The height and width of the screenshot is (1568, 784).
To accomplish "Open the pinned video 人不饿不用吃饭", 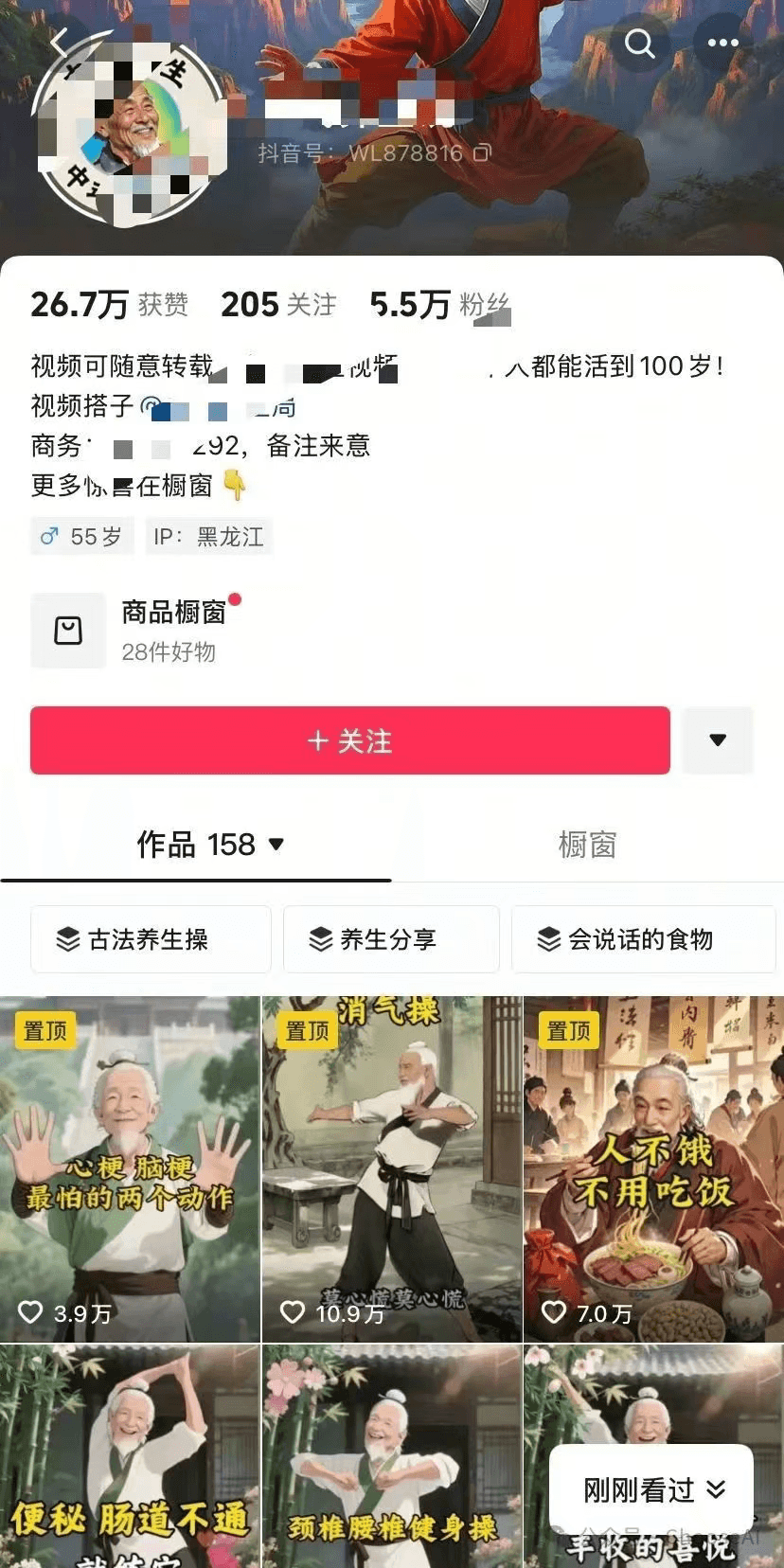I will [x=653, y=1168].
